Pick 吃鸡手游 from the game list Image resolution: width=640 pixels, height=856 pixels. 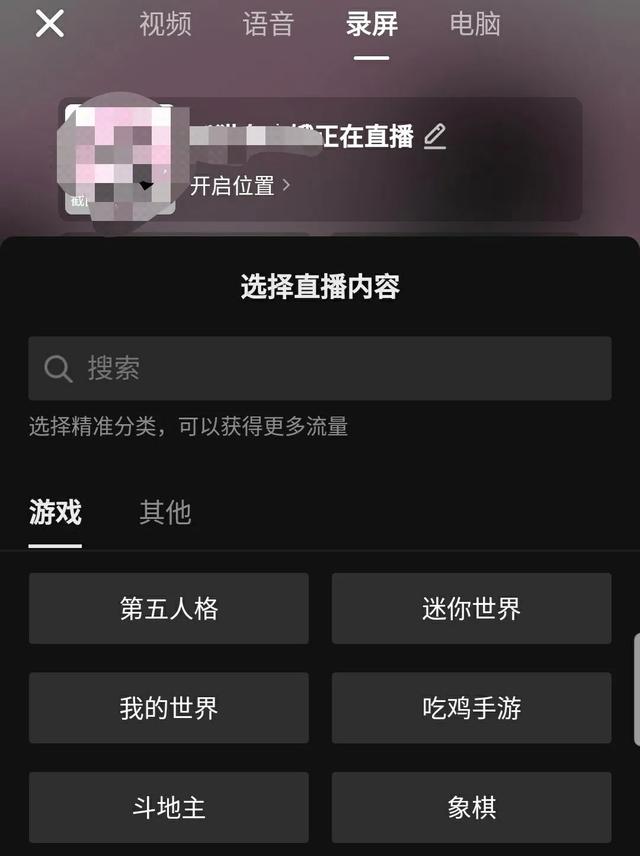pyautogui.click(x=471, y=708)
